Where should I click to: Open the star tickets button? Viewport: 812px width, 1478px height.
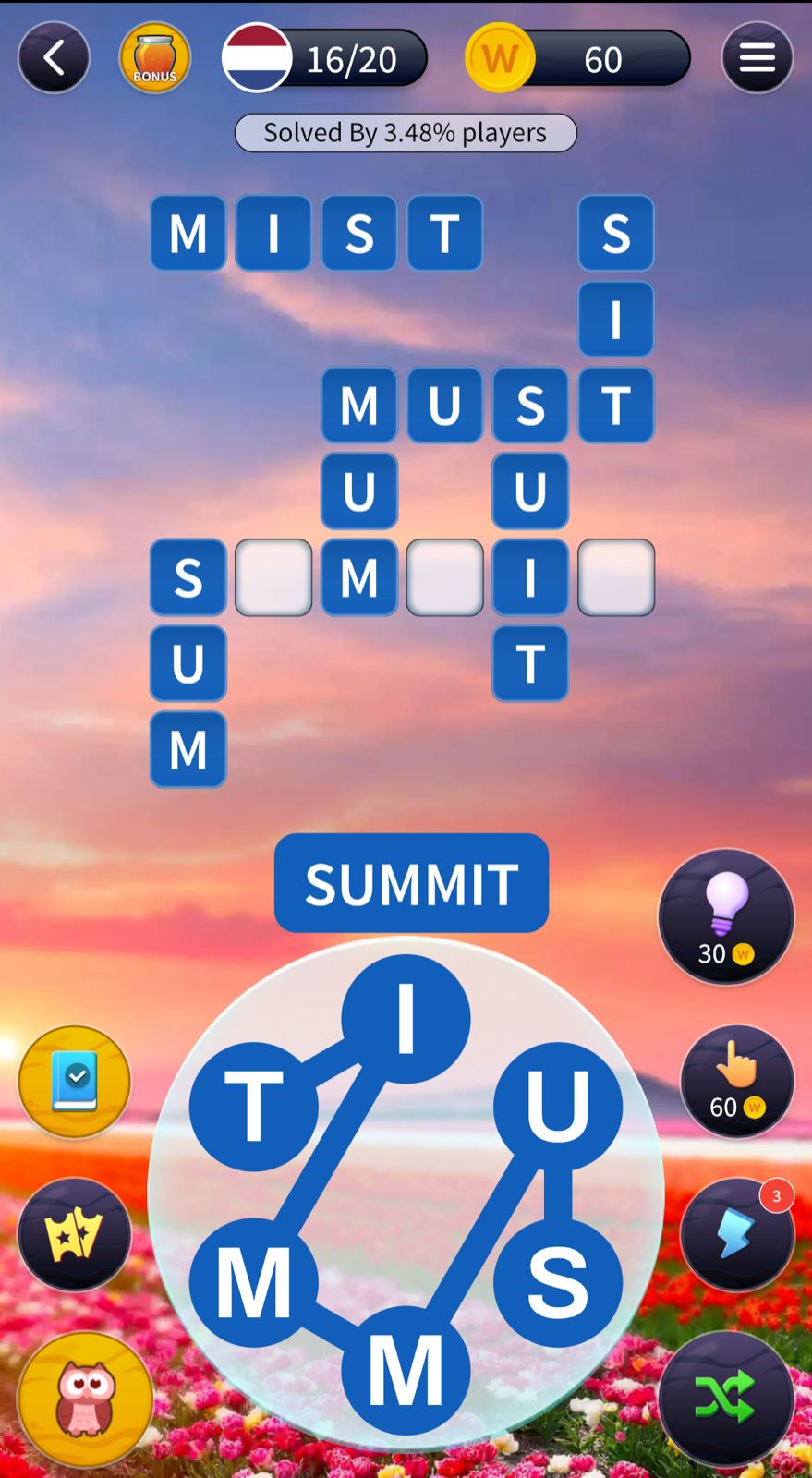[x=75, y=1234]
